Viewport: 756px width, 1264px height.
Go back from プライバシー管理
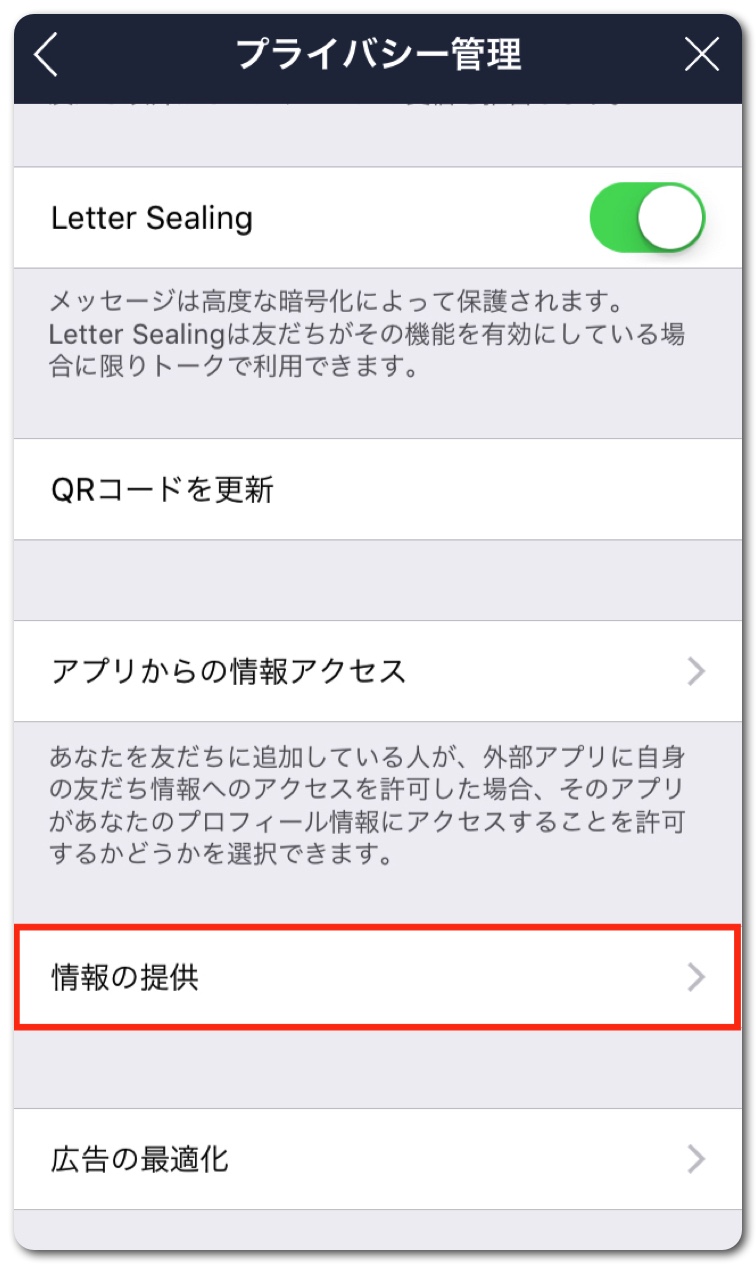[x=46, y=55]
